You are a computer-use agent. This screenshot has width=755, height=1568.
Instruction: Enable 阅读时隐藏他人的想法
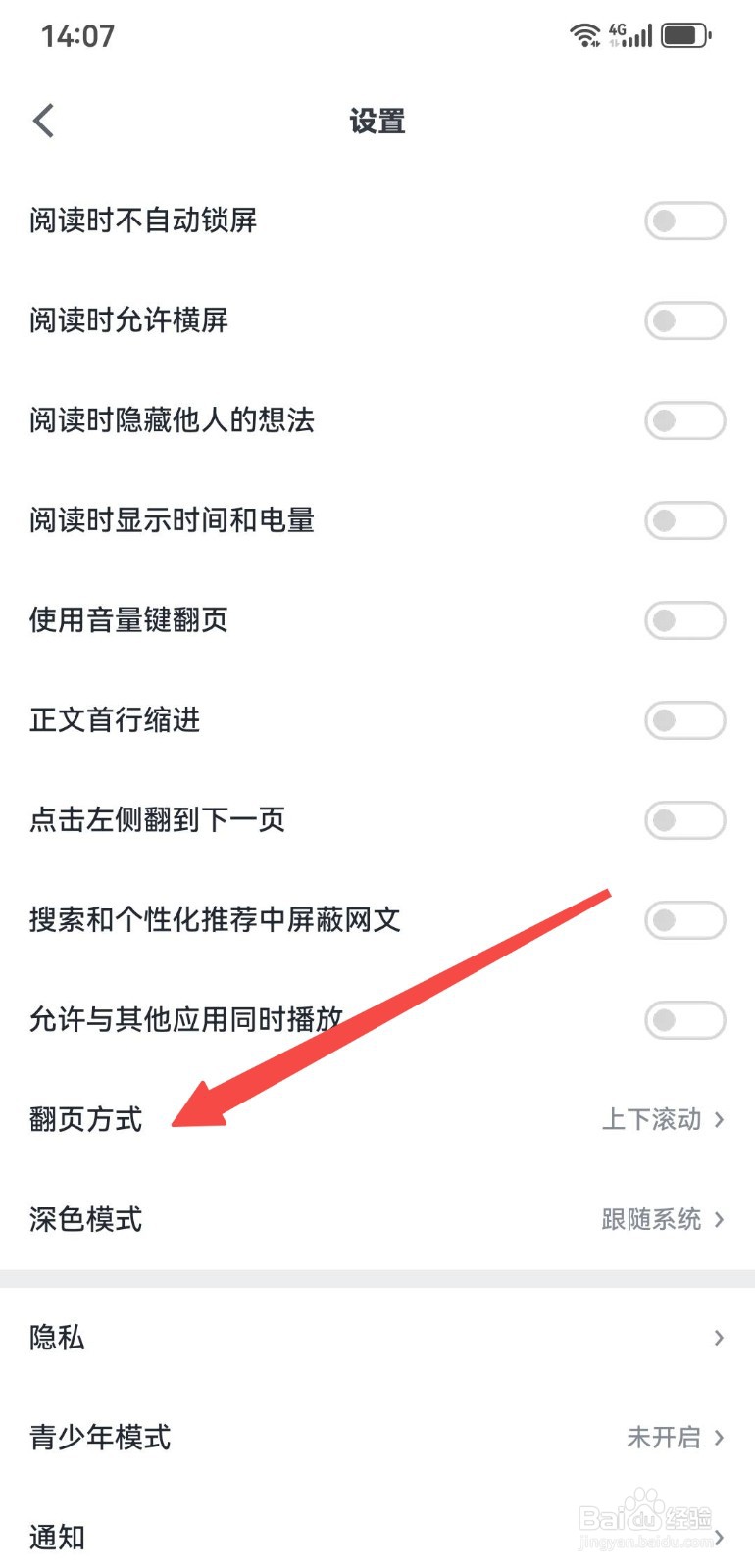coord(684,420)
